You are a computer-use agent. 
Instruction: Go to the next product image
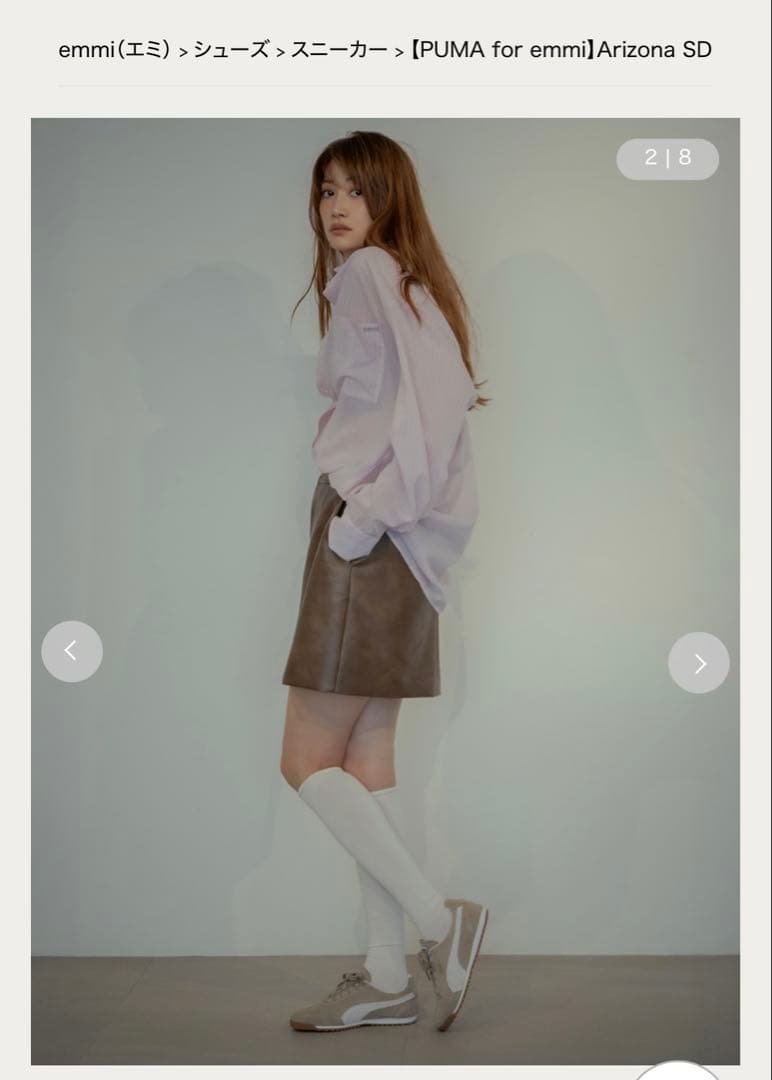click(698, 662)
